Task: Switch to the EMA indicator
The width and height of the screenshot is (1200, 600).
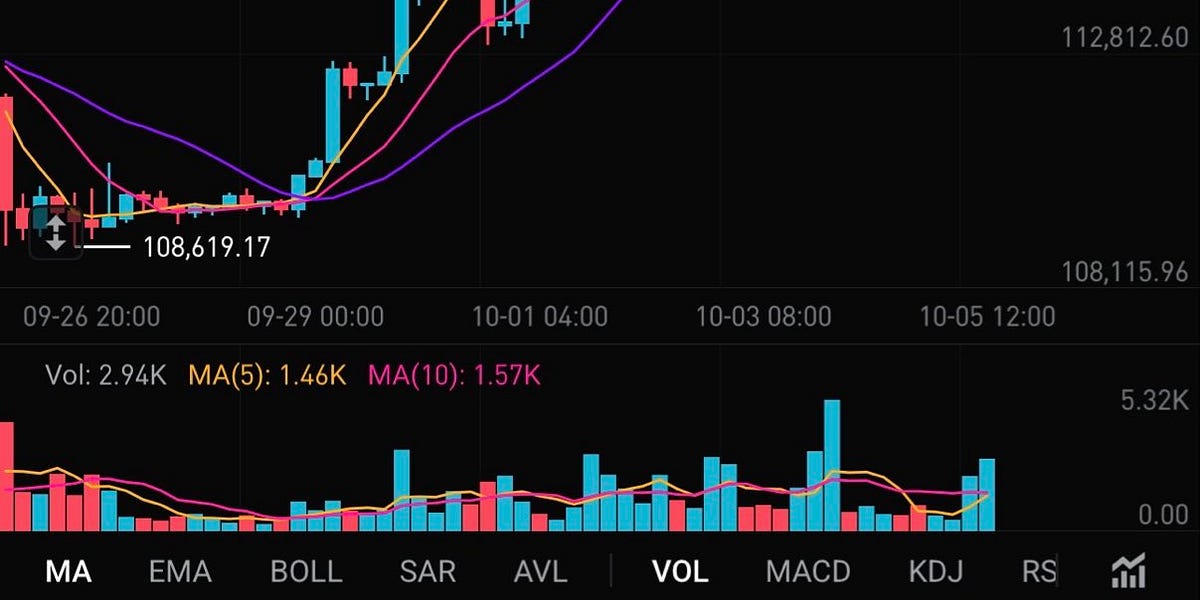Action: pyautogui.click(x=180, y=572)
